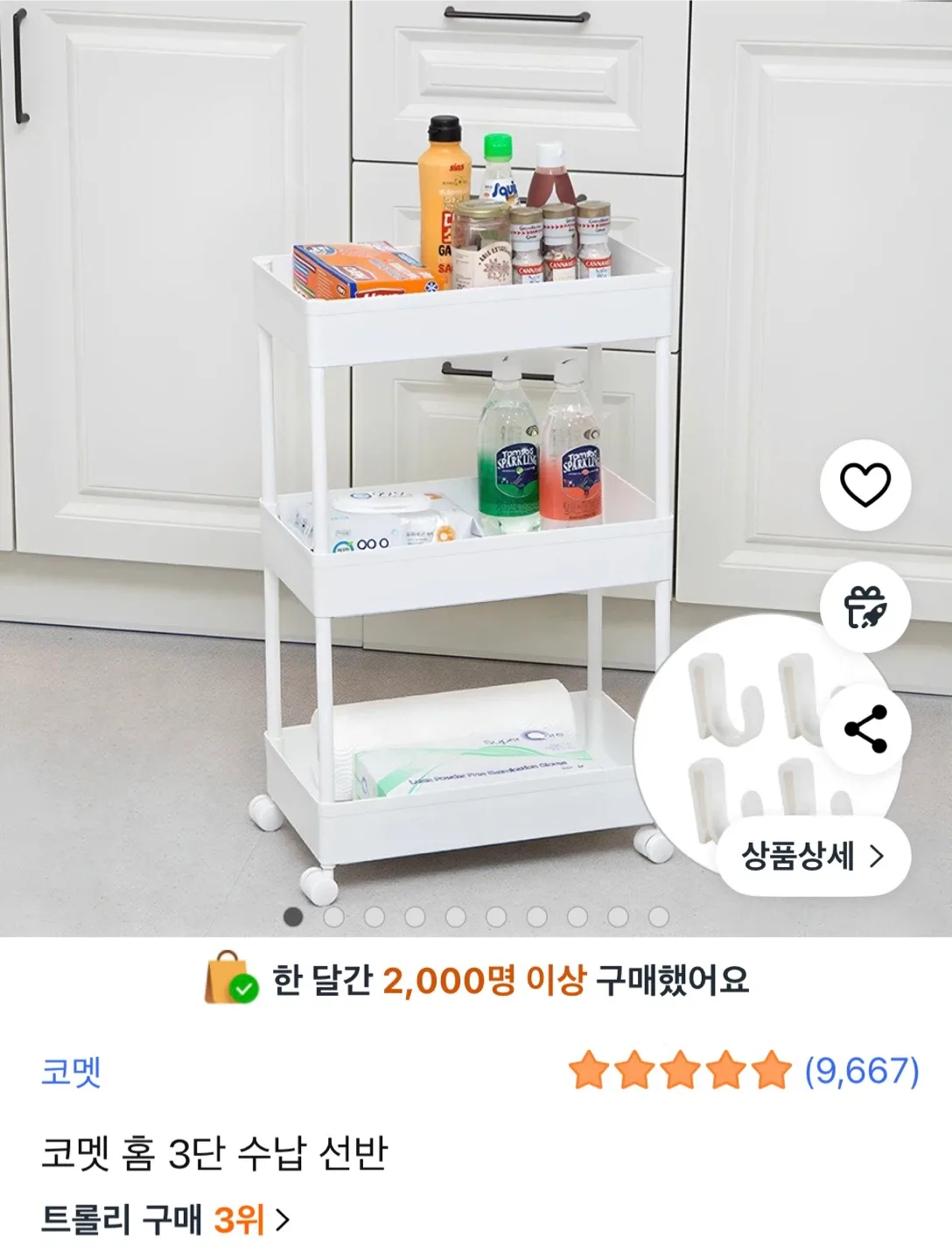Visit the 코멧 brand page

(72, 1071)
